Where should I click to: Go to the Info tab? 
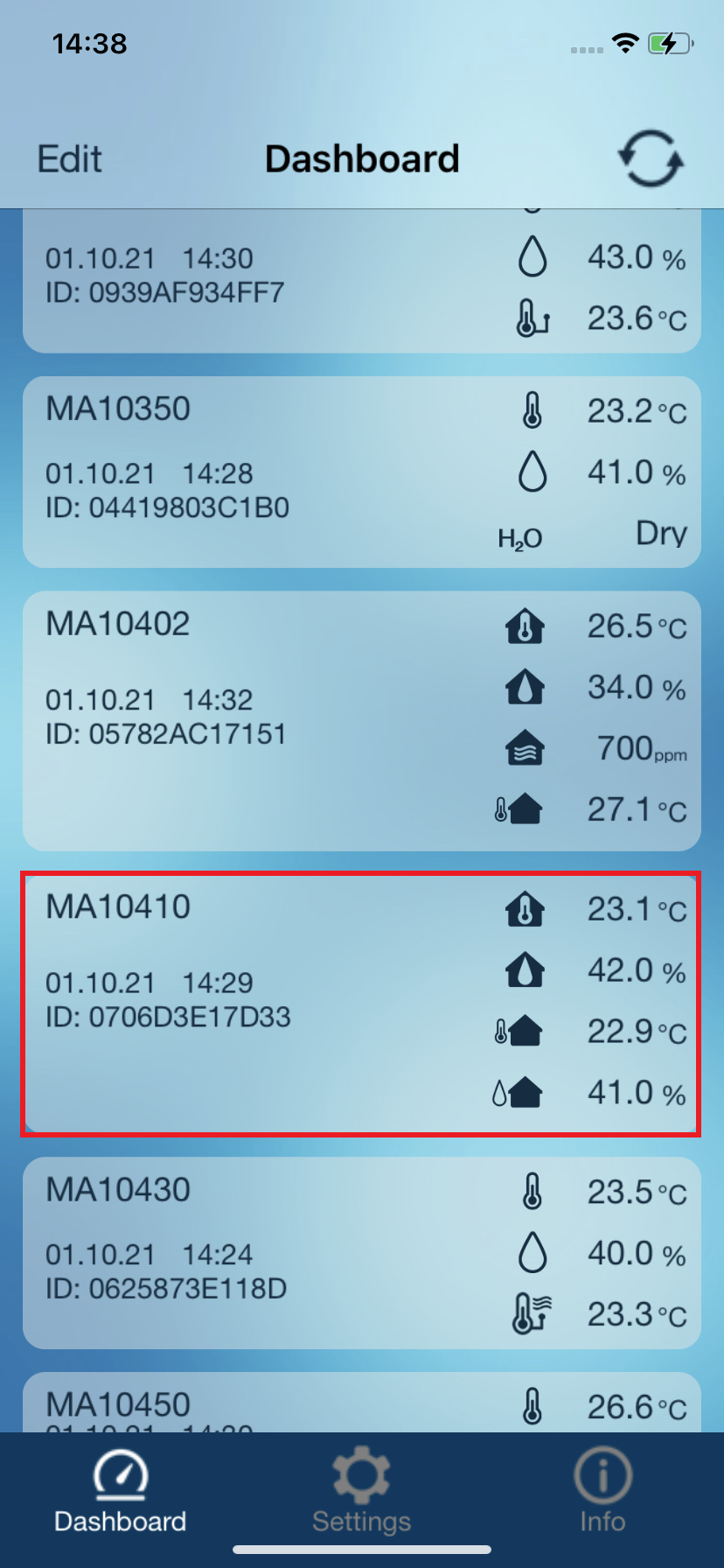602,1492
